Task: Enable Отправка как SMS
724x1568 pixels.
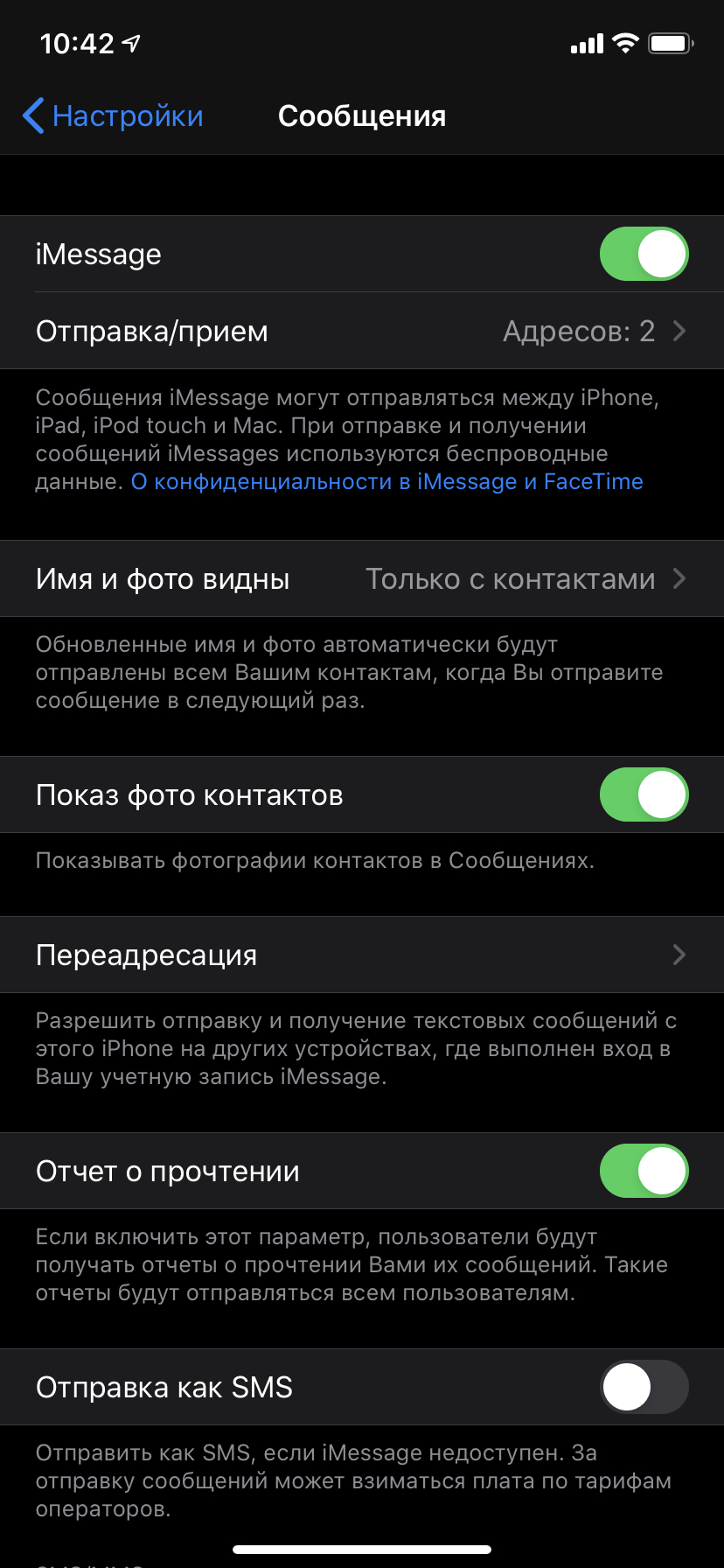Action: [x=644, y=1387]
